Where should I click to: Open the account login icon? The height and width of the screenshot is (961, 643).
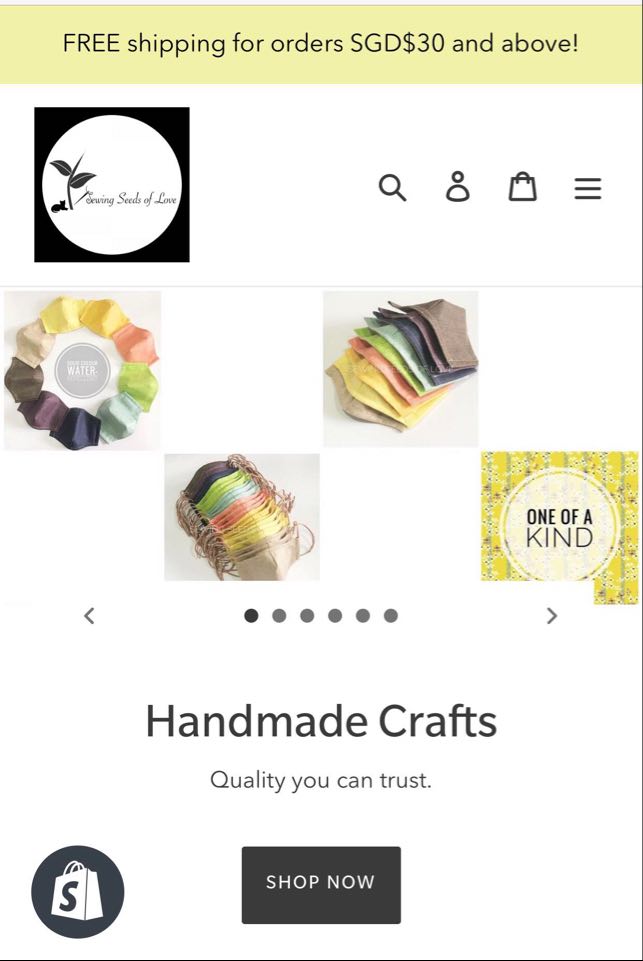point(457,187)
